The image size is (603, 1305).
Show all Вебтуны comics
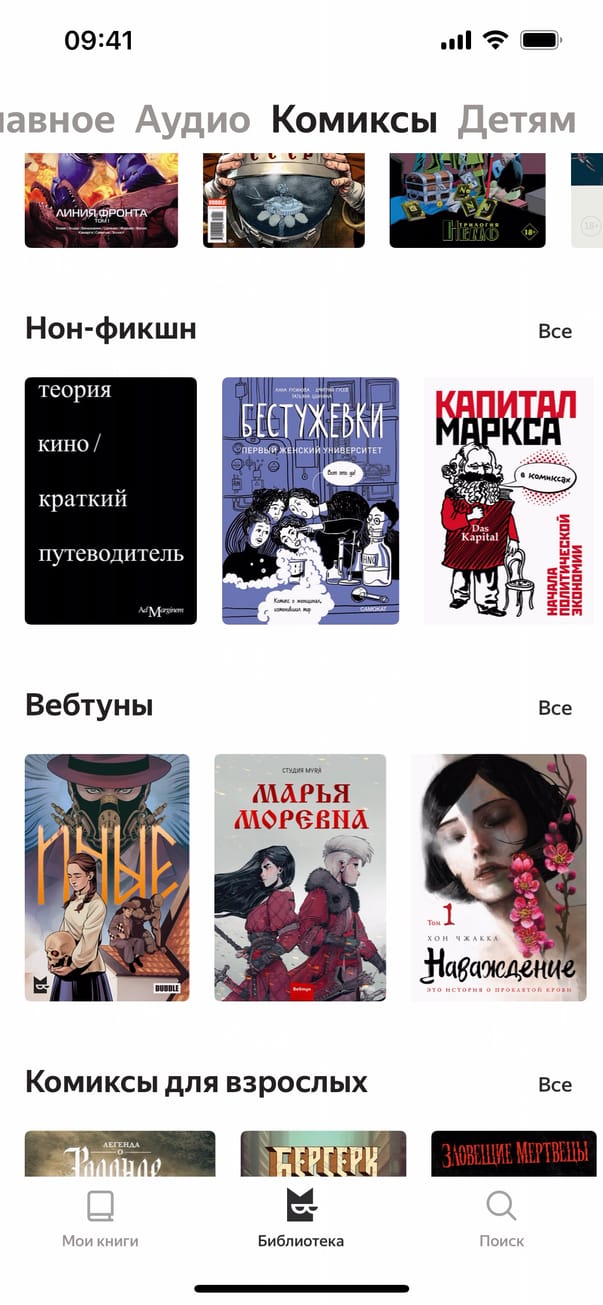(x=554, y=708)
